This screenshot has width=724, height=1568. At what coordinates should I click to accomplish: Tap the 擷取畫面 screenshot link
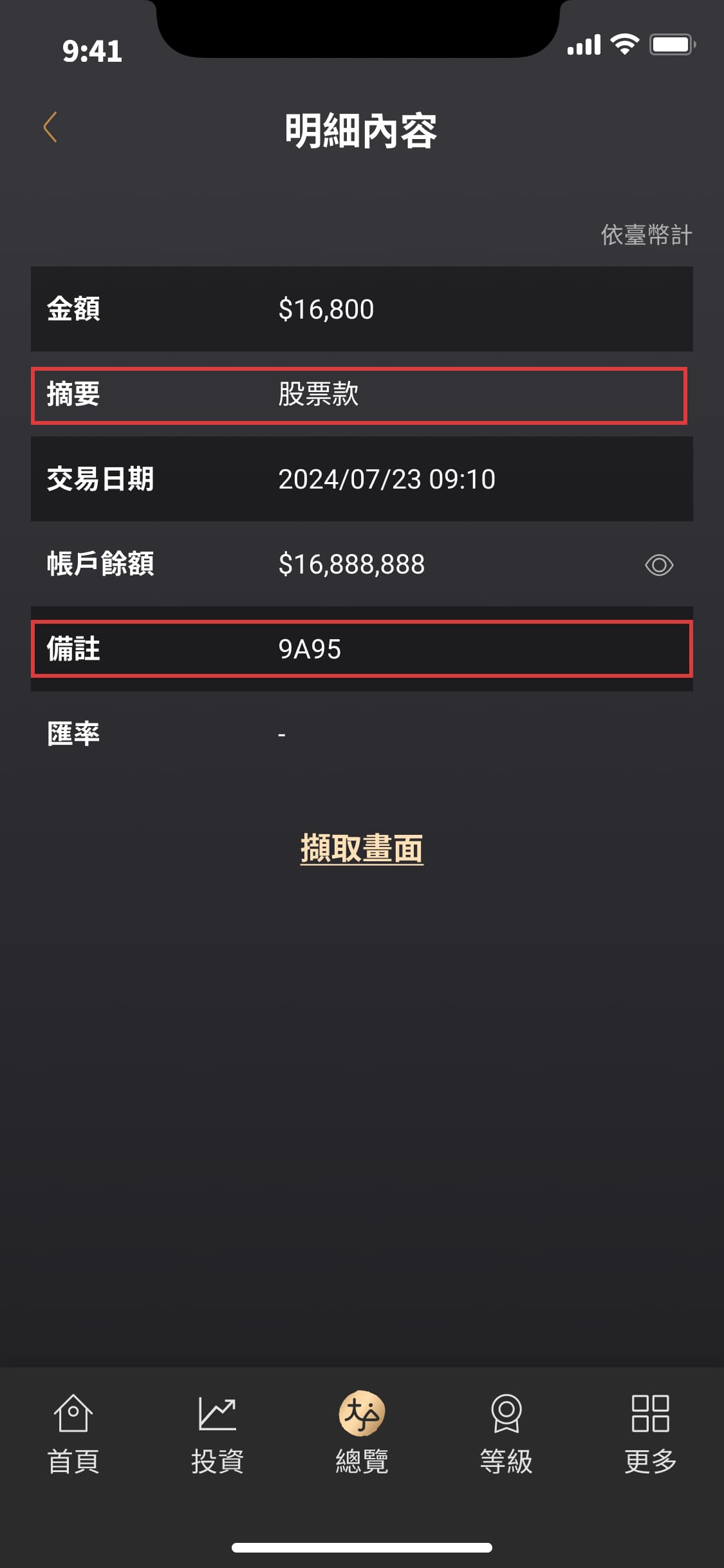(362, 848)
